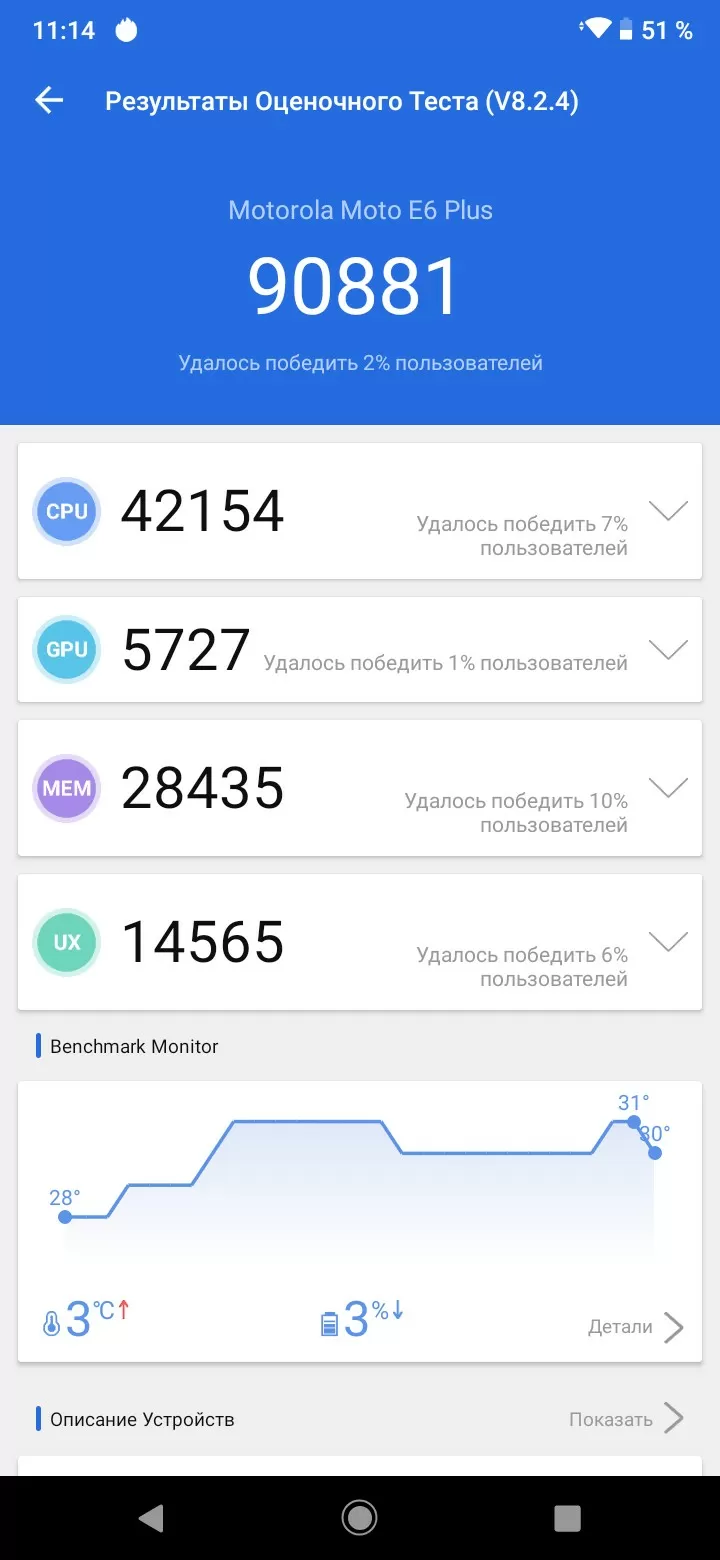Tap Показать next to Описание Устройств
720x1560 pixels.
point(627,1419)
